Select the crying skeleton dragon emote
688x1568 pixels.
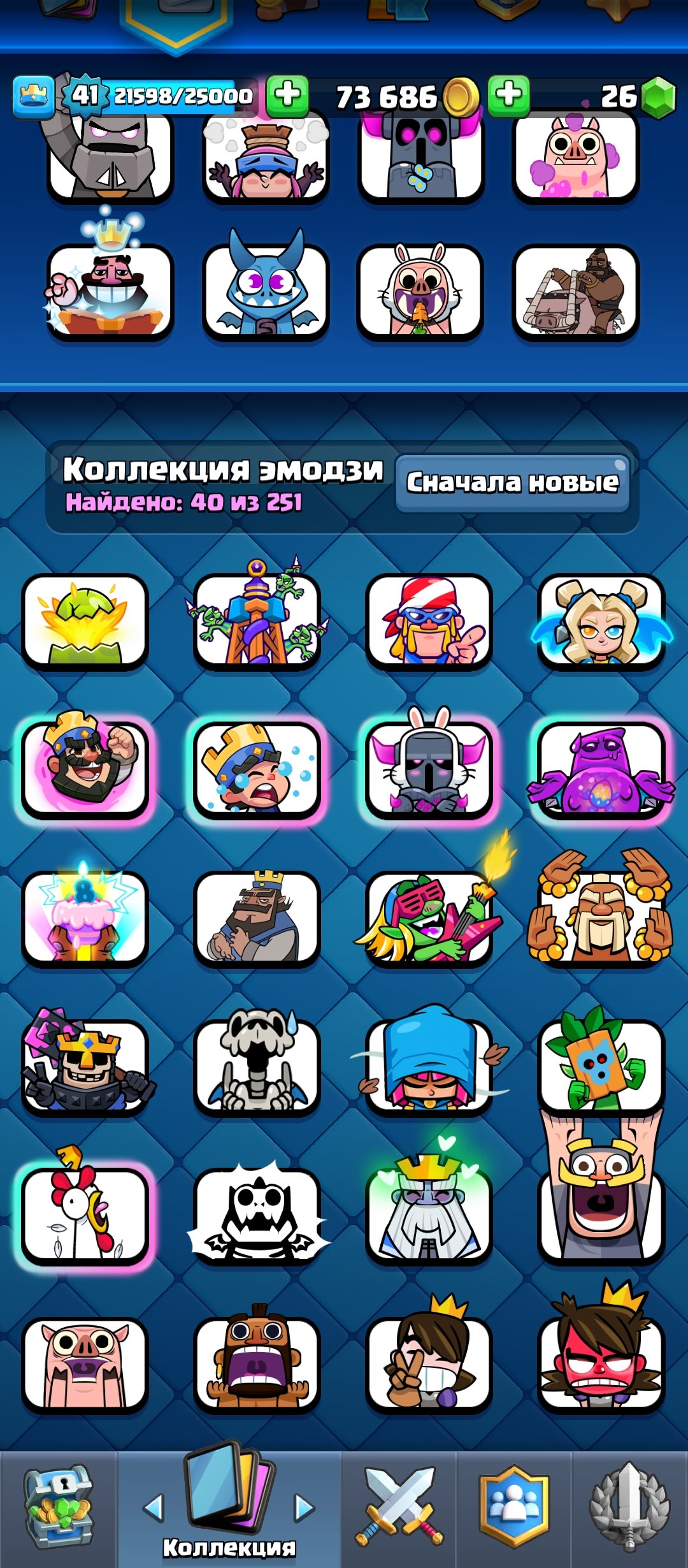pos(257,1066)
